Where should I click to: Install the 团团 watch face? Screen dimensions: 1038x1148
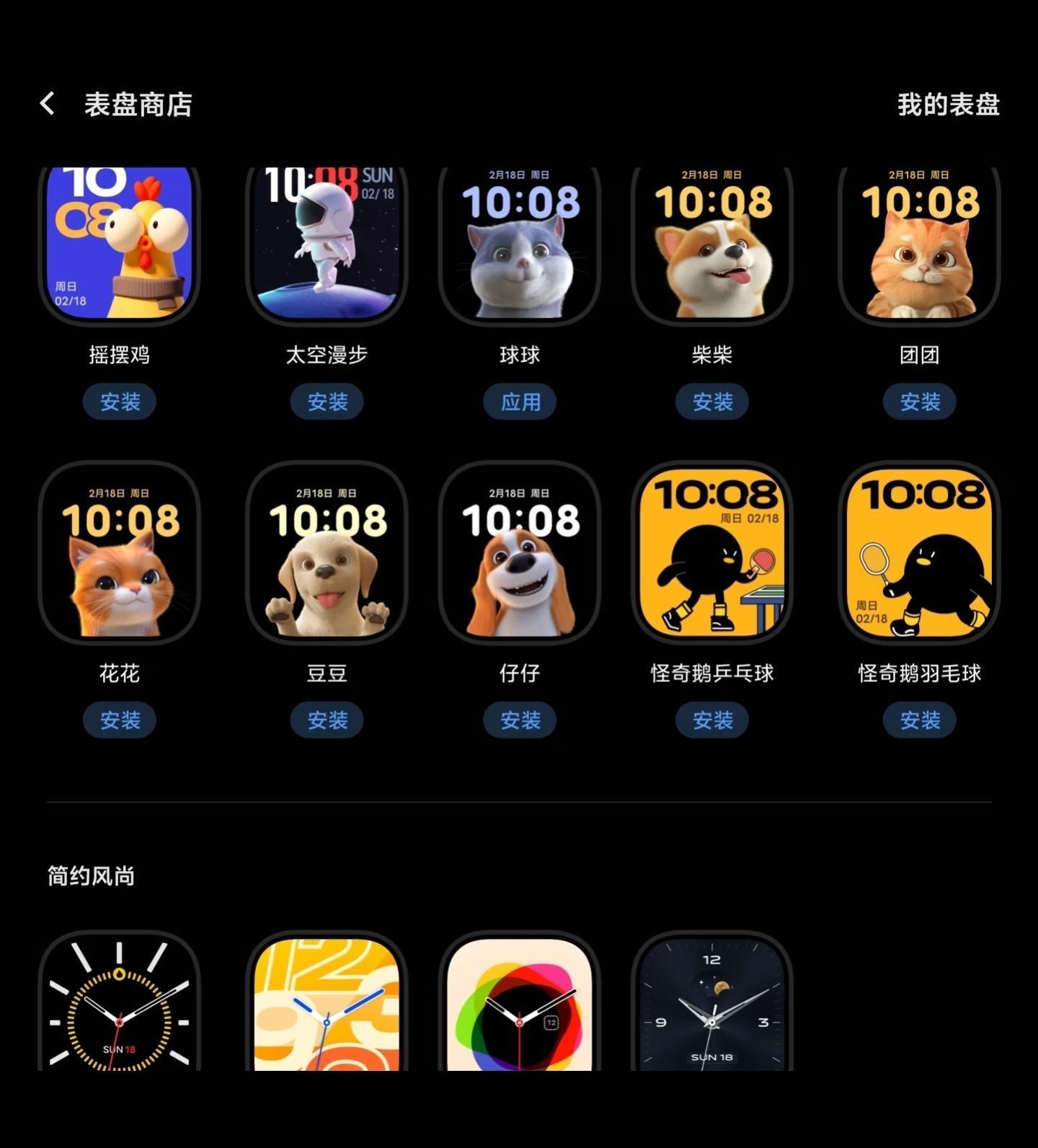(x=919, y=402)
